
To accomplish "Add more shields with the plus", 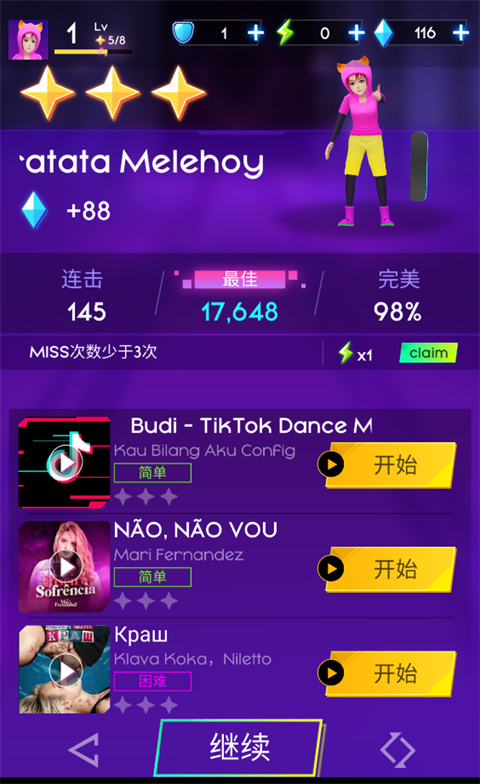I will click(x=256, y=33).
